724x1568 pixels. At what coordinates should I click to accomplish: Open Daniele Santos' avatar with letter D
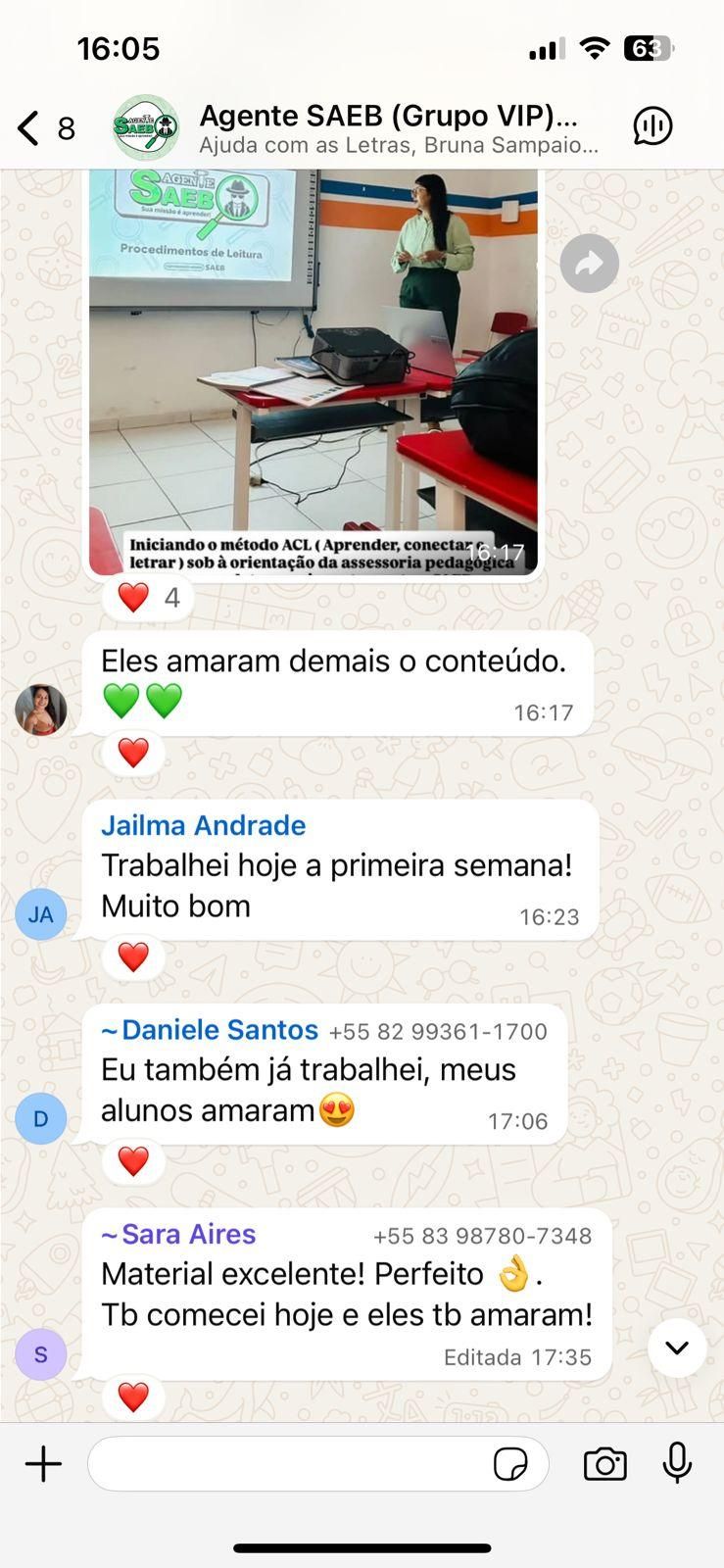tap(41, 1118)
